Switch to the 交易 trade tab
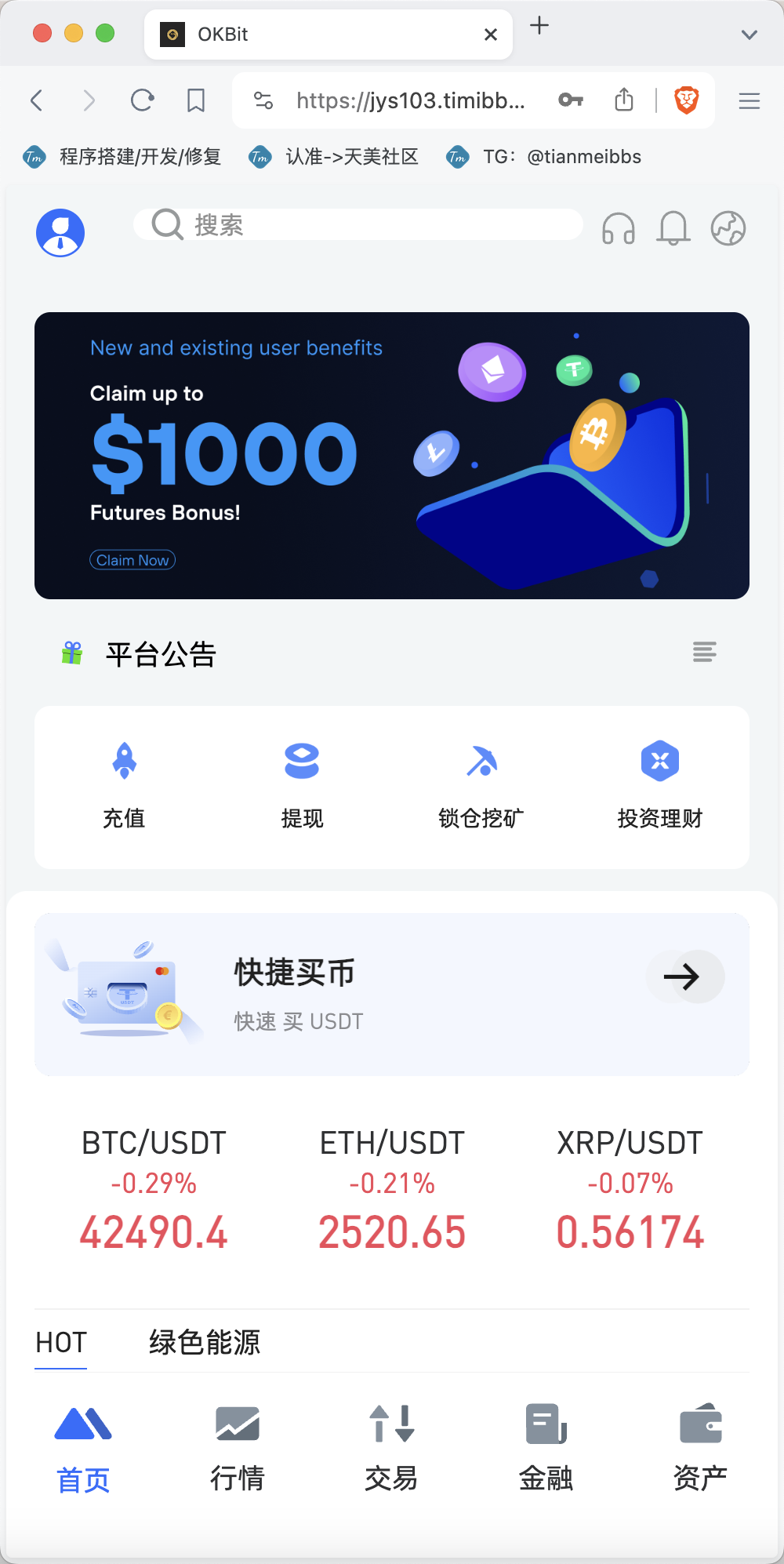The width and height of the screenshot is (784, 1564). [391, 1448]
